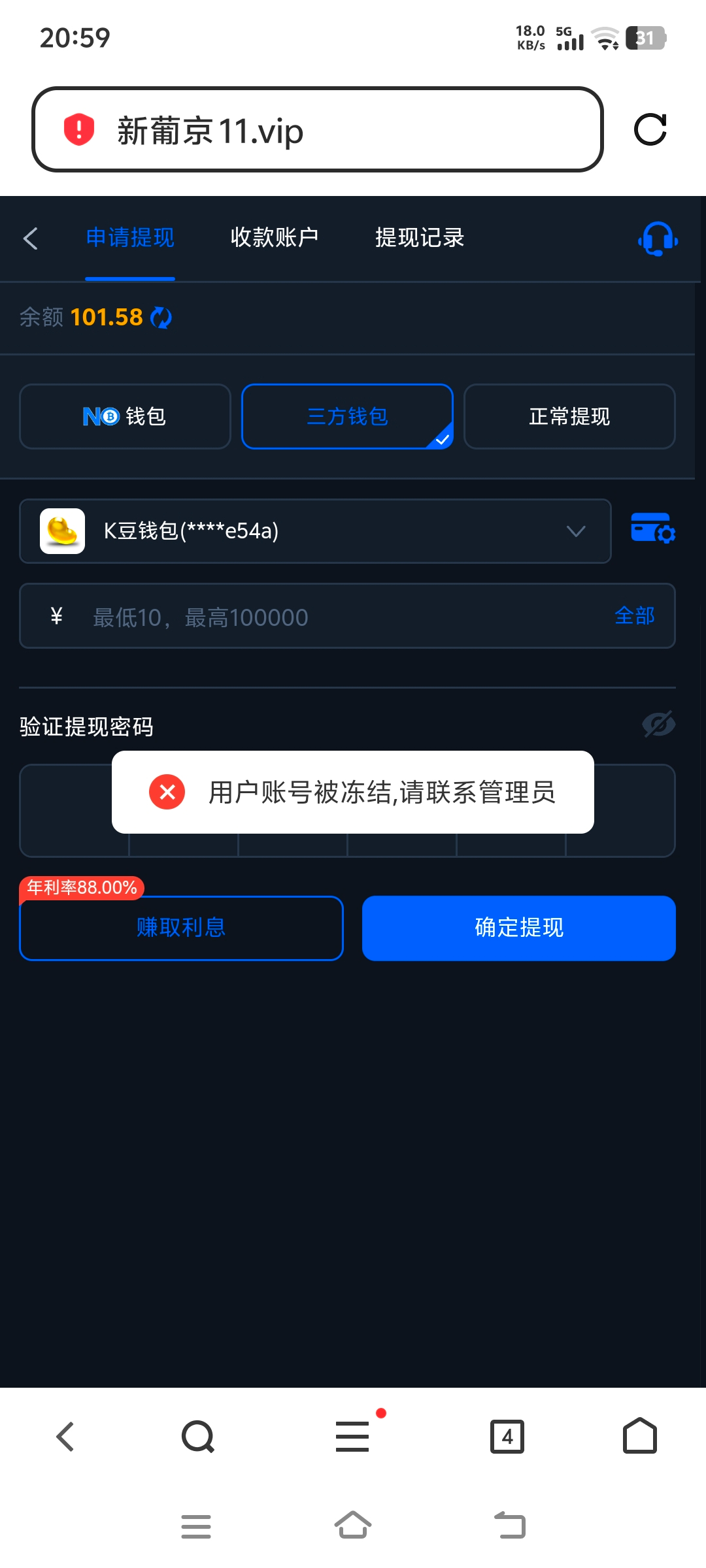The width and height of the screenshot is (706, 1568).
Task: Select the NO 钱包 option
Action: pos(125,417)
